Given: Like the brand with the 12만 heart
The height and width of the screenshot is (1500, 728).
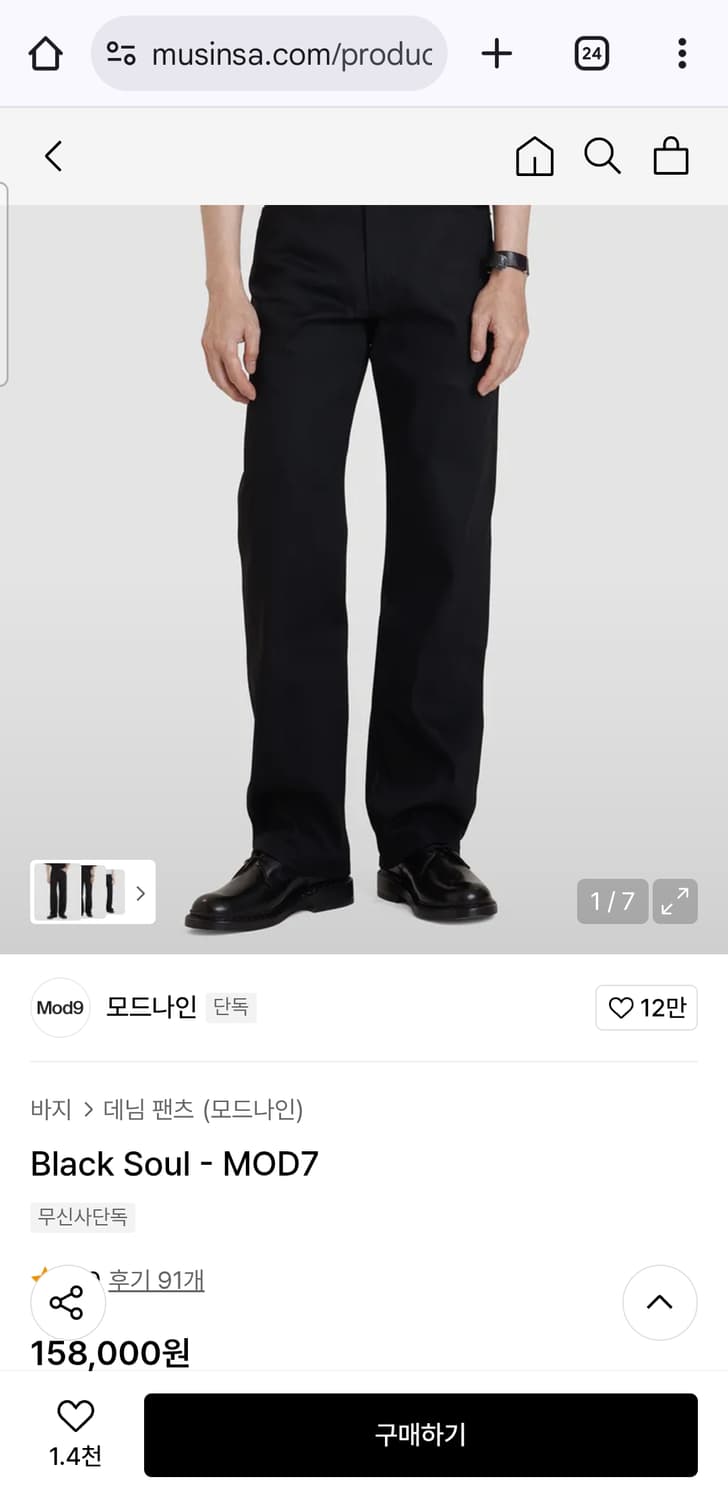Looking at the screenshot, I should [646, 1008].
